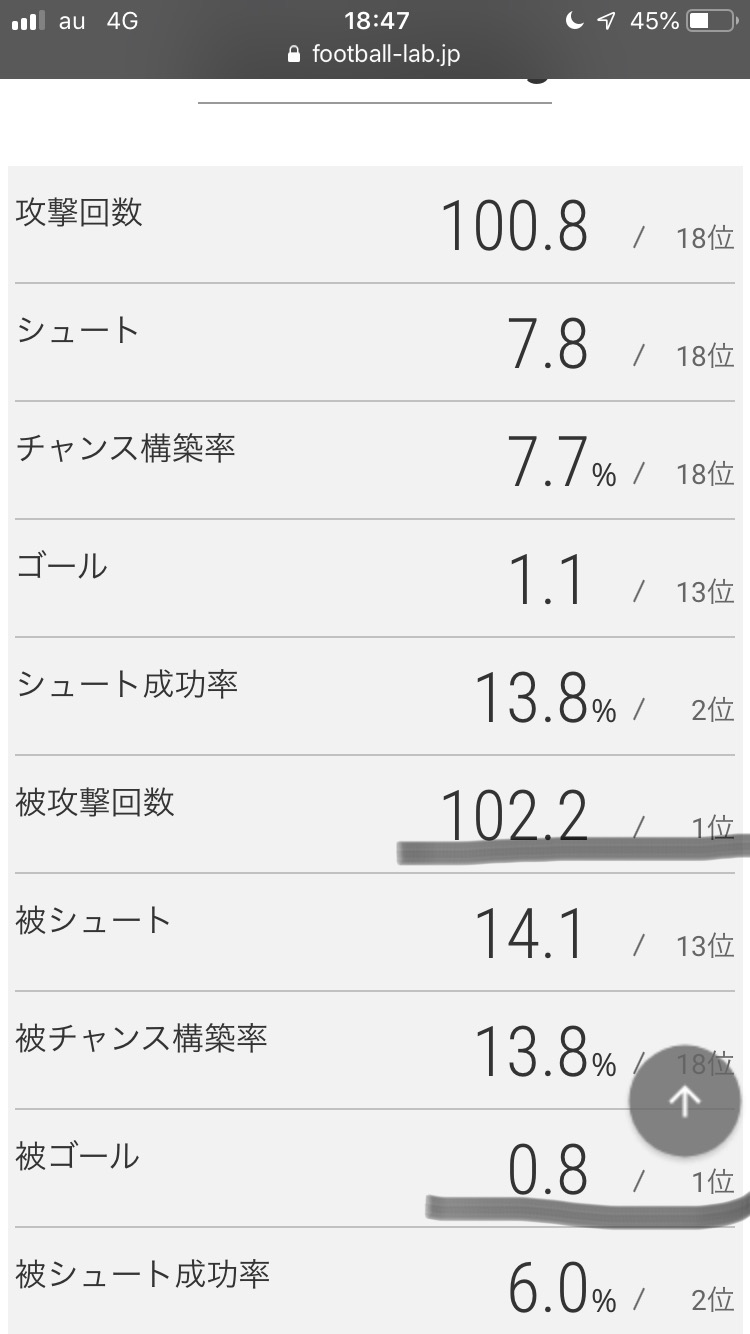Viewport: 750px width, 1334px height.
Task: Tap the scroll-to-top arrow button
Action: (685, 1100)
